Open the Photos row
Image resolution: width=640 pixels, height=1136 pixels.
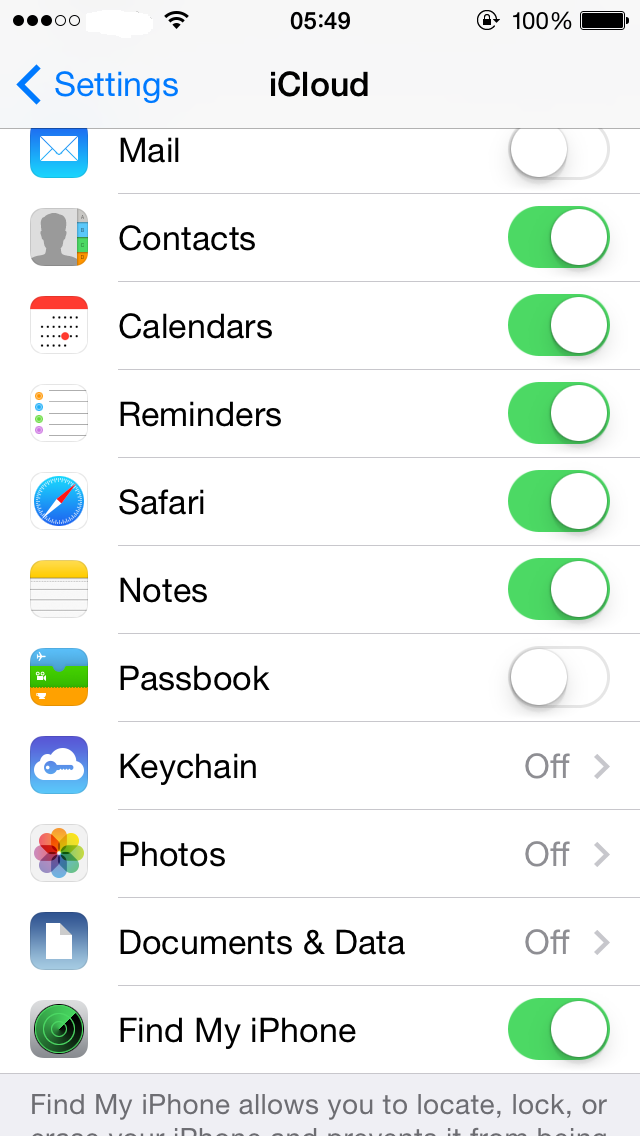320,853
